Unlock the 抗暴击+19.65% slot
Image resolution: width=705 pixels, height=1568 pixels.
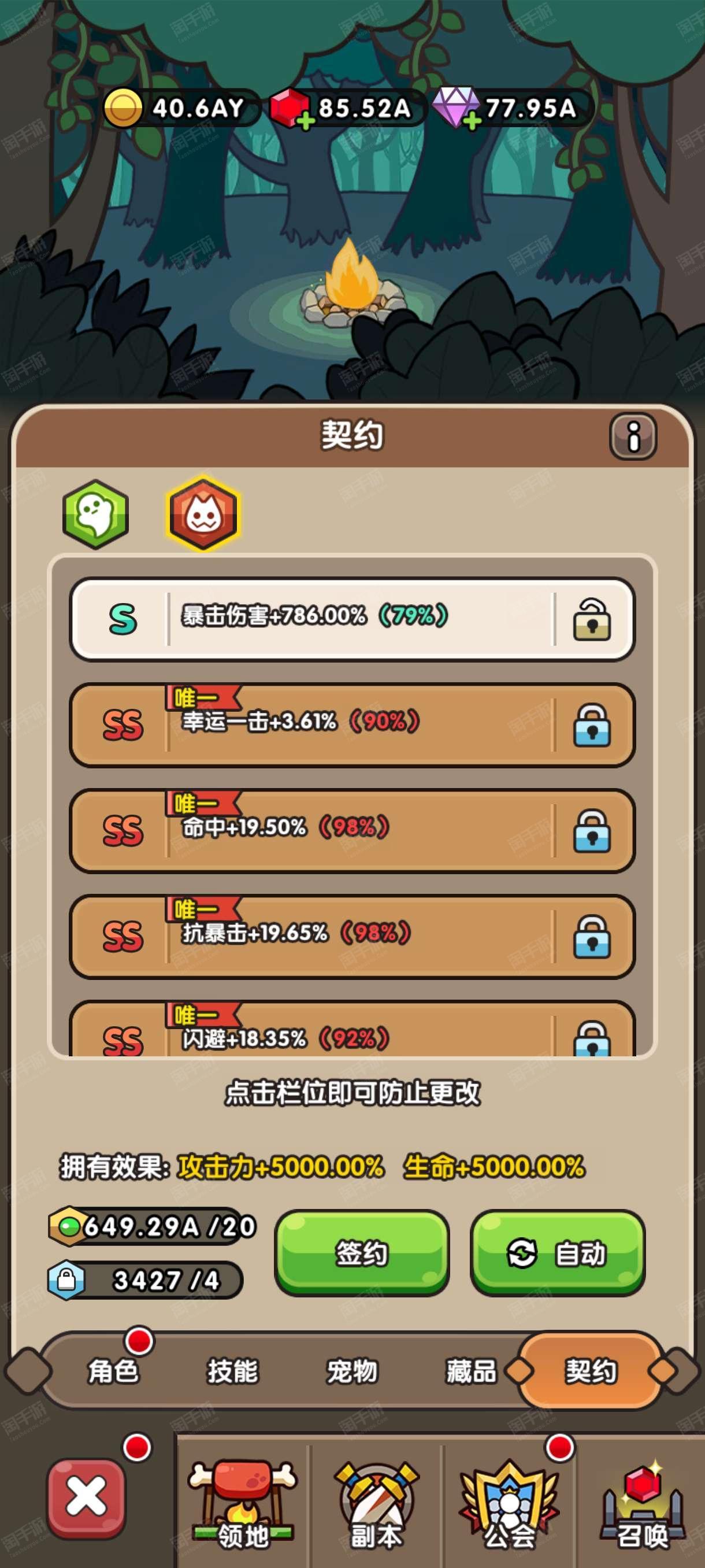click(x=592, y=937)
